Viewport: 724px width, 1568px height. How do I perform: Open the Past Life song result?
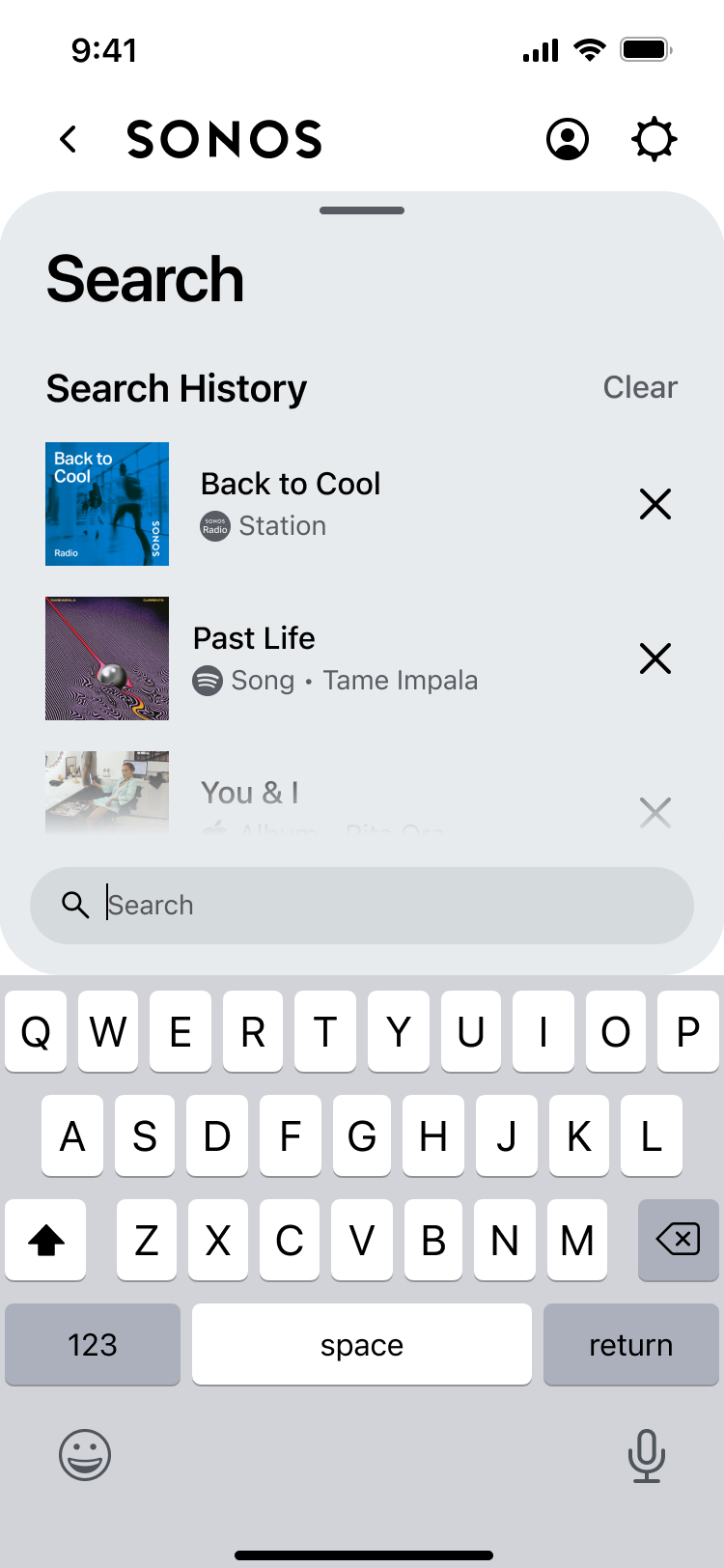[290, 658]
